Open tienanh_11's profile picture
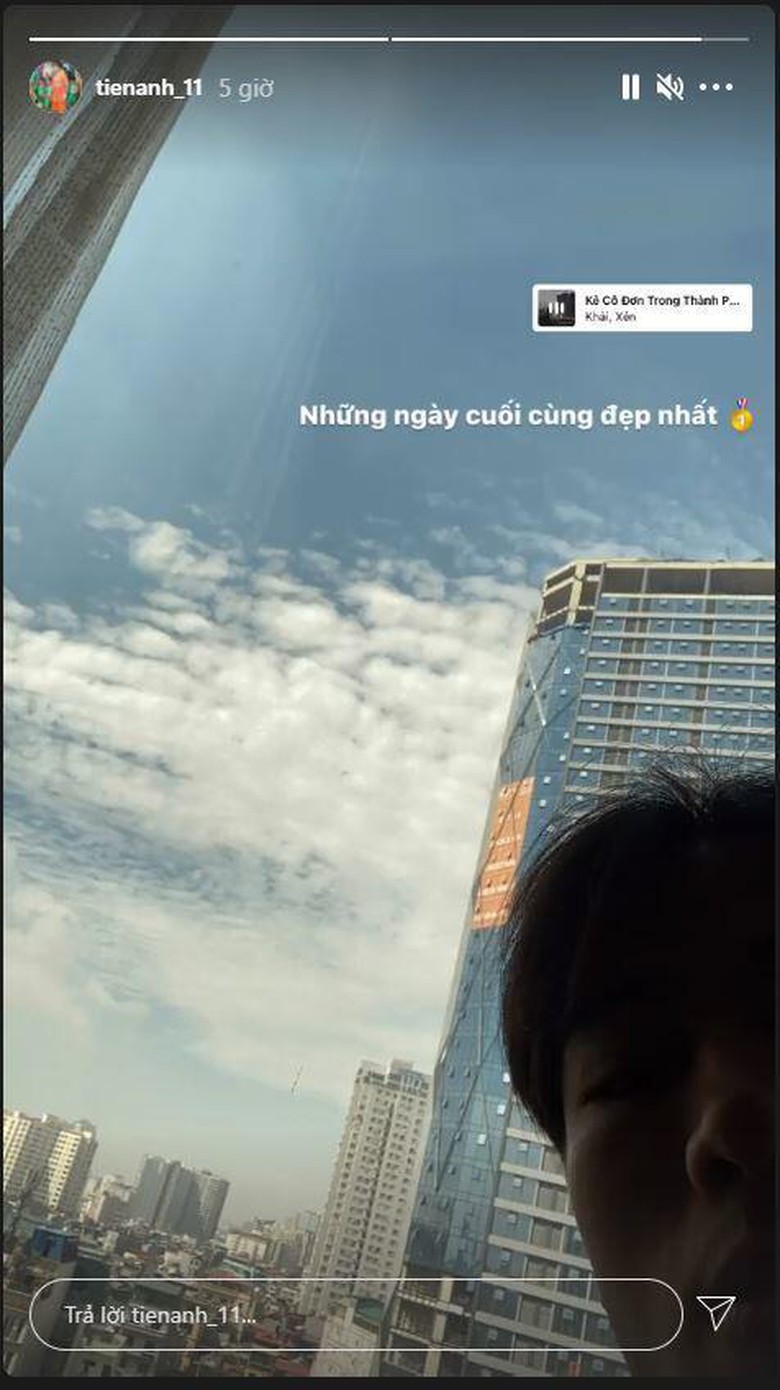The height and width of the screenshot is (1390, 780). coord(55,87)
